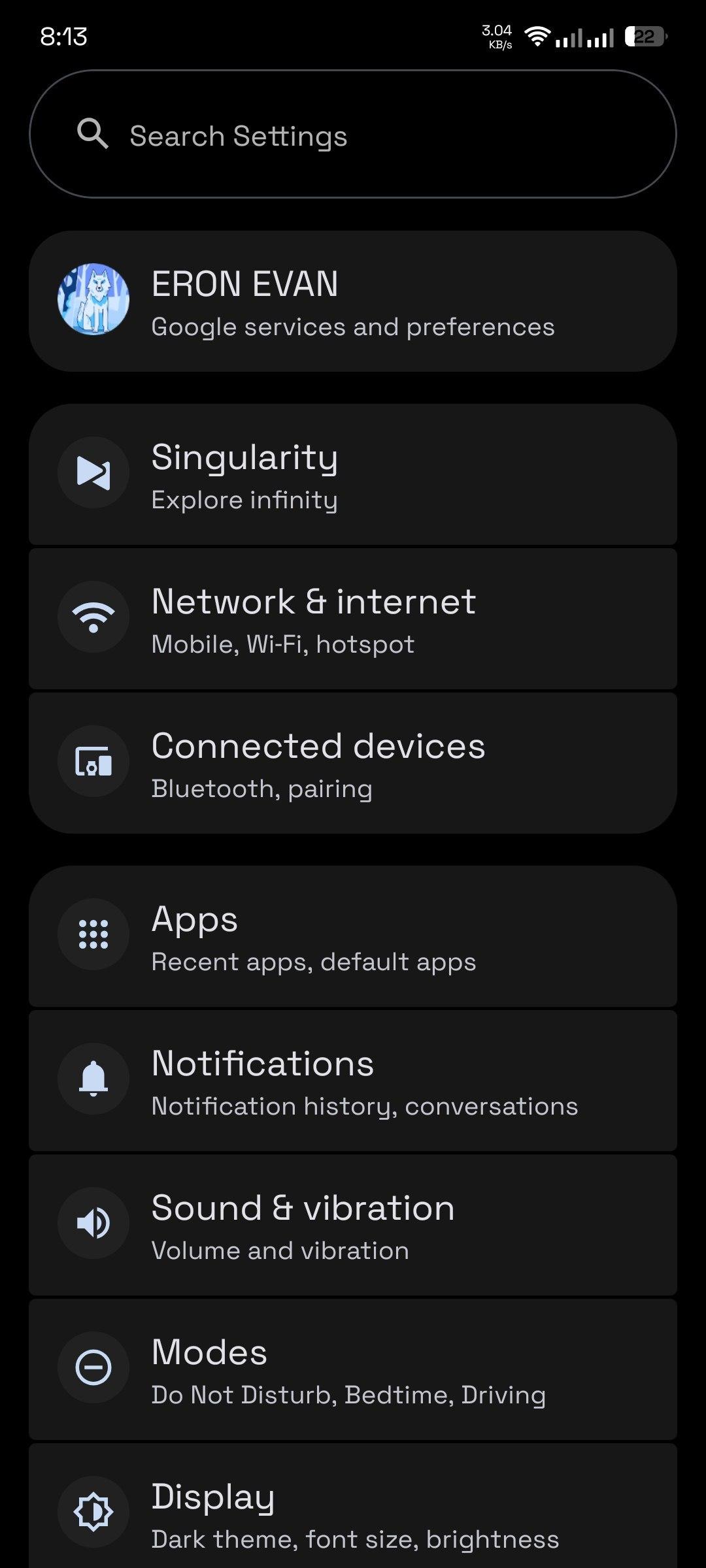Open Modes for Do Not Disturb

pos(353,1370)
